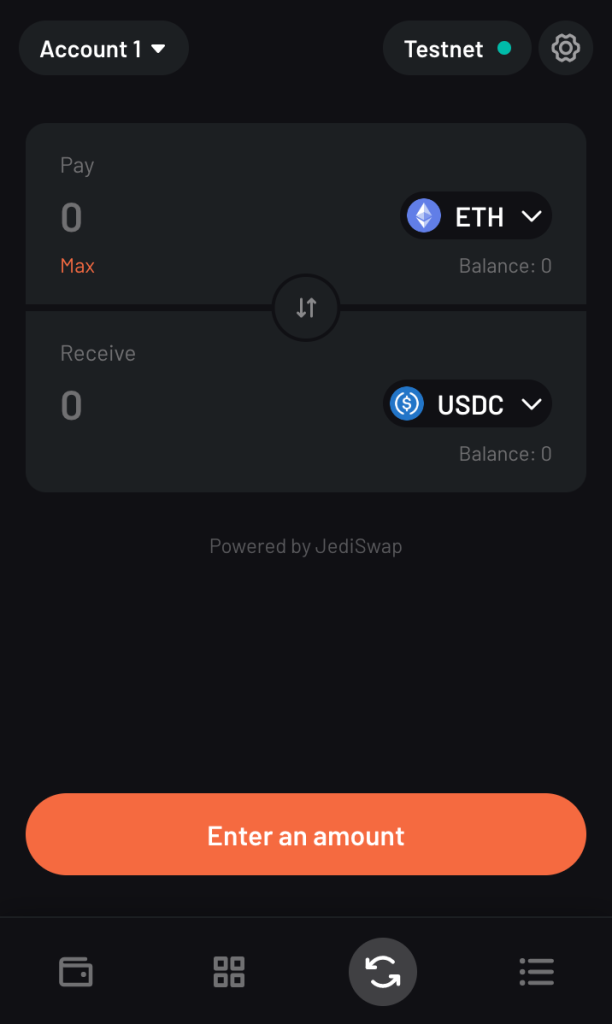This screenshot has width=612, height=1024.
Task: Open the list tab in bottom navigation
Action: (536, 972)
